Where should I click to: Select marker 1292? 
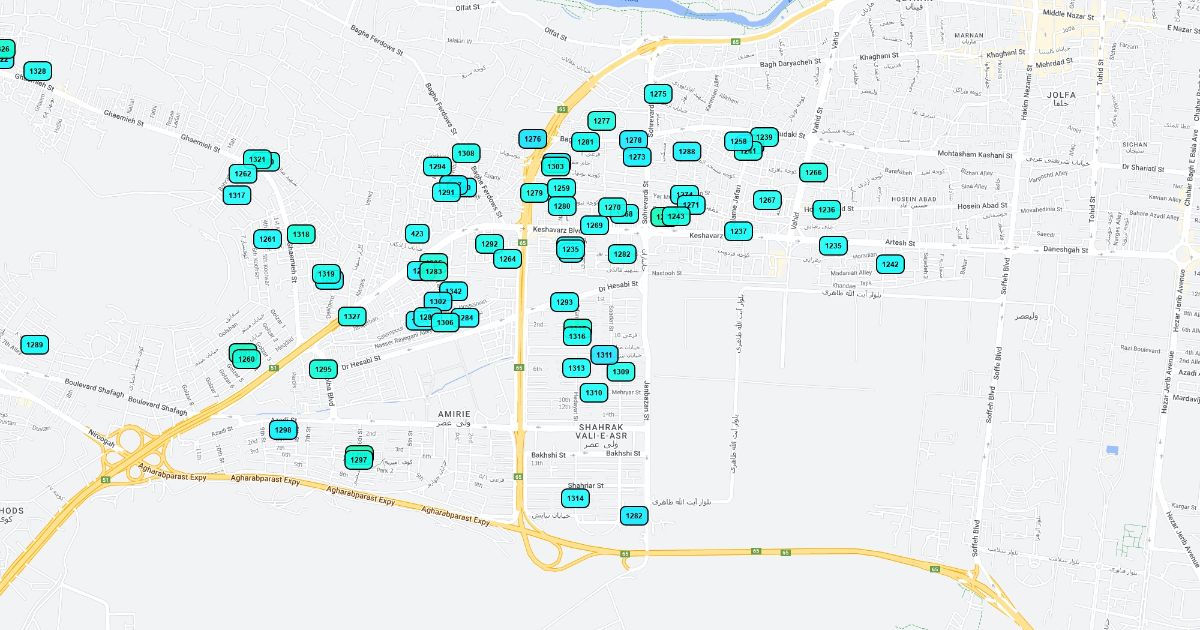click(489, 244)
